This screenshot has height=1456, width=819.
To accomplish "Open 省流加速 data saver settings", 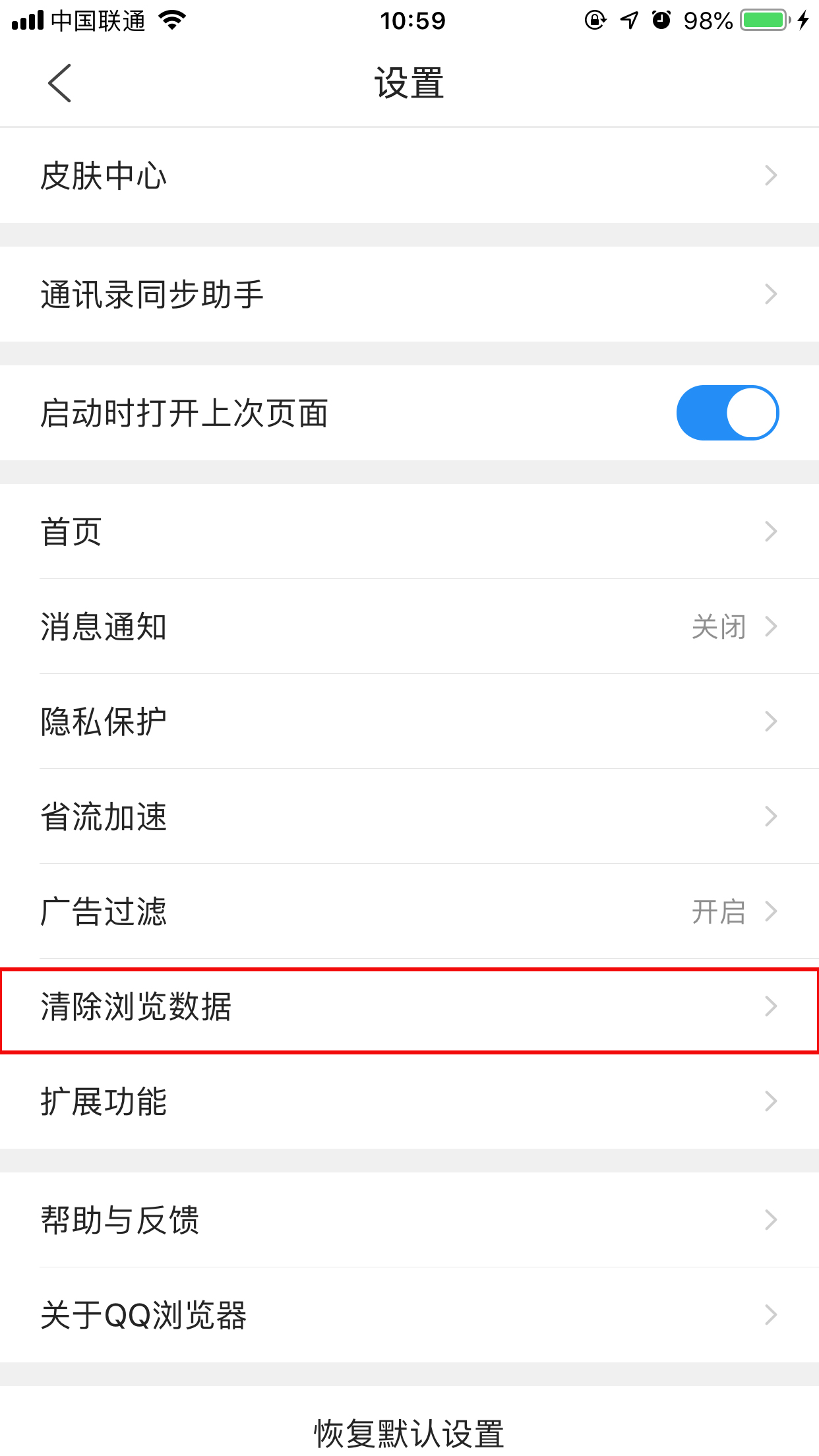I will (409, 816).
